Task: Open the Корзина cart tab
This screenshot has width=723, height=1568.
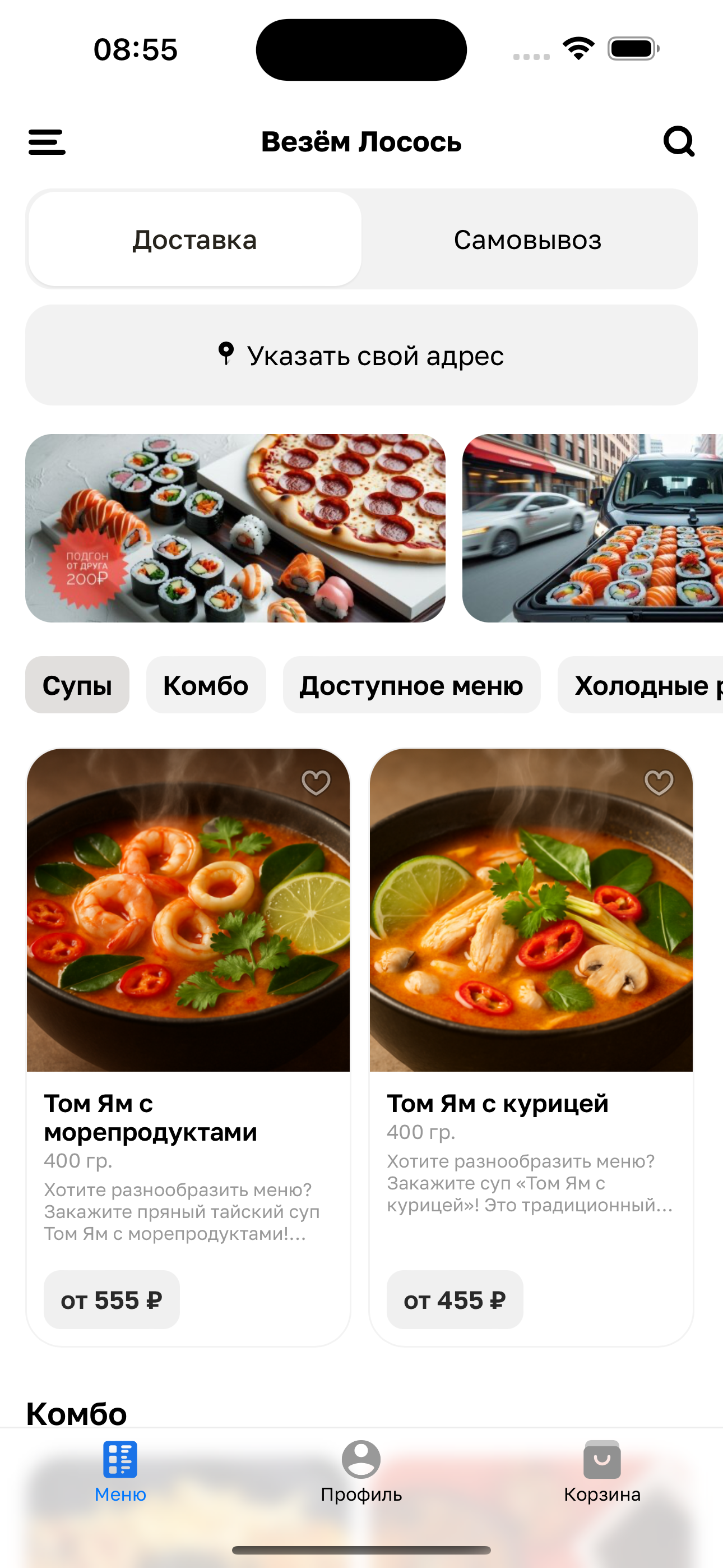Action: [602, 1470]
